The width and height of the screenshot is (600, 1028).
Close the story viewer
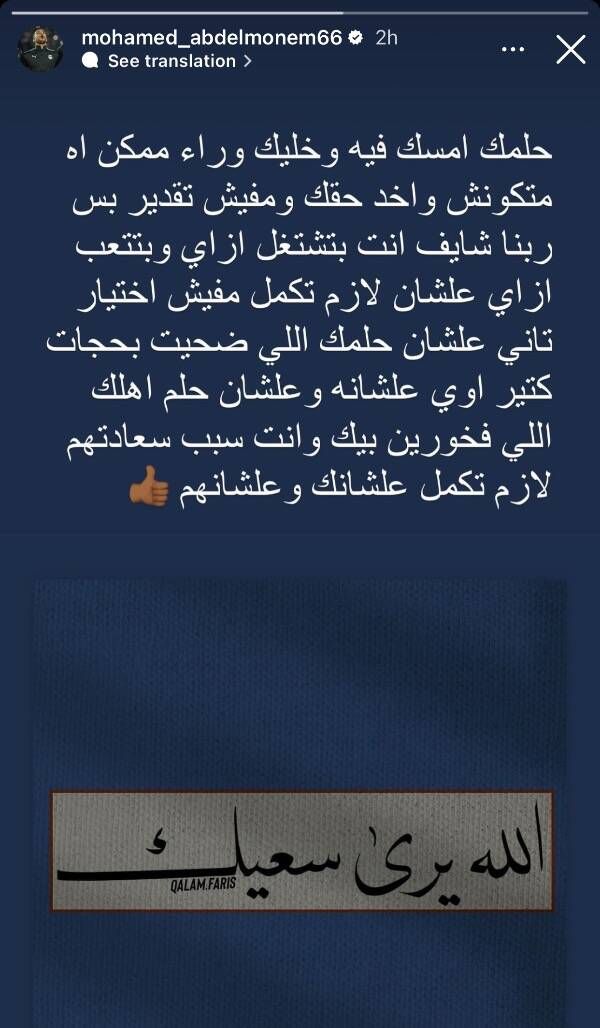coord(570,49)
